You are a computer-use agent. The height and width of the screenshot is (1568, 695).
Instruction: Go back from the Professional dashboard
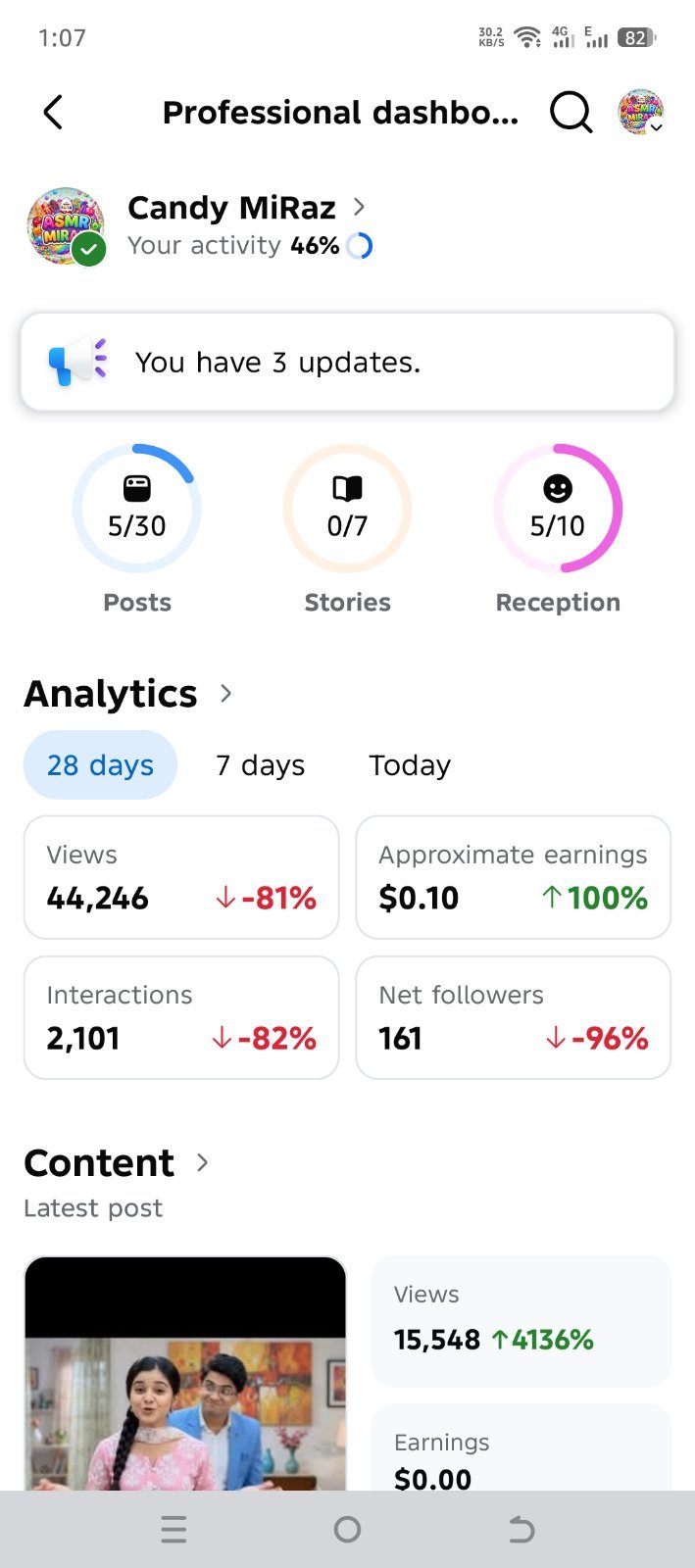click(54, 113)
